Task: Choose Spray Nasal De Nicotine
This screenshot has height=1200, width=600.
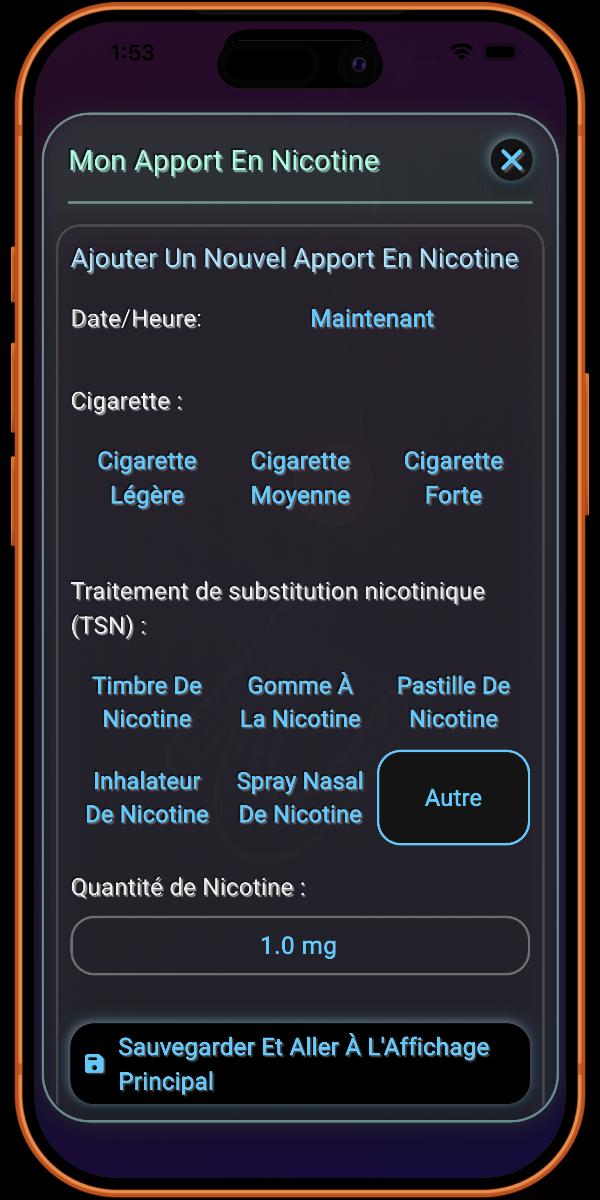Action: tap(300, 797)
